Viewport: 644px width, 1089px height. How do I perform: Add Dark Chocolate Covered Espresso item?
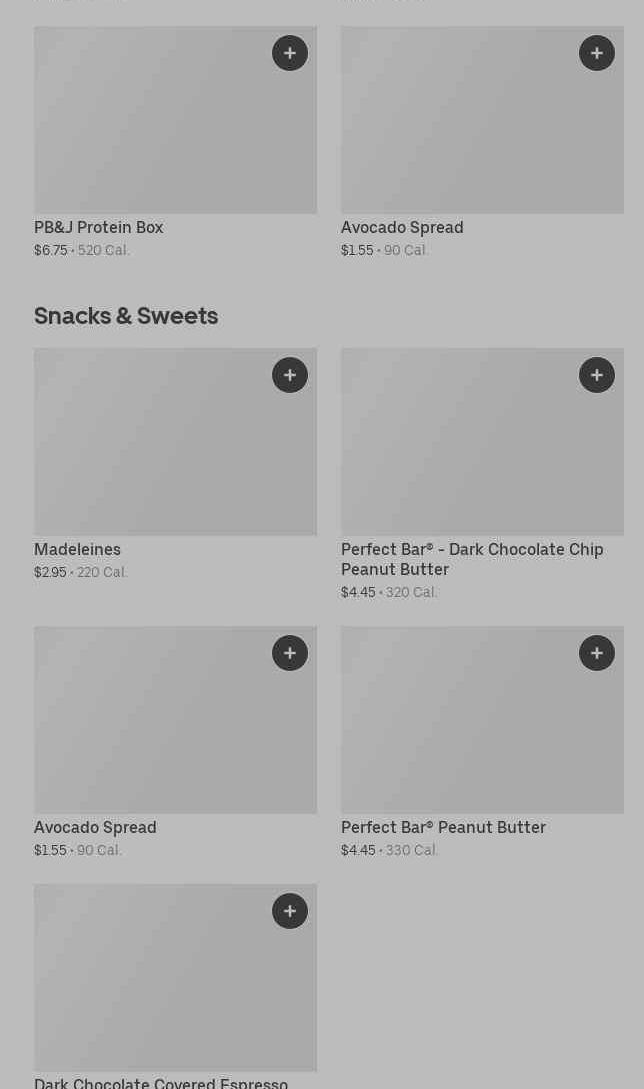[x=290, y=911]
